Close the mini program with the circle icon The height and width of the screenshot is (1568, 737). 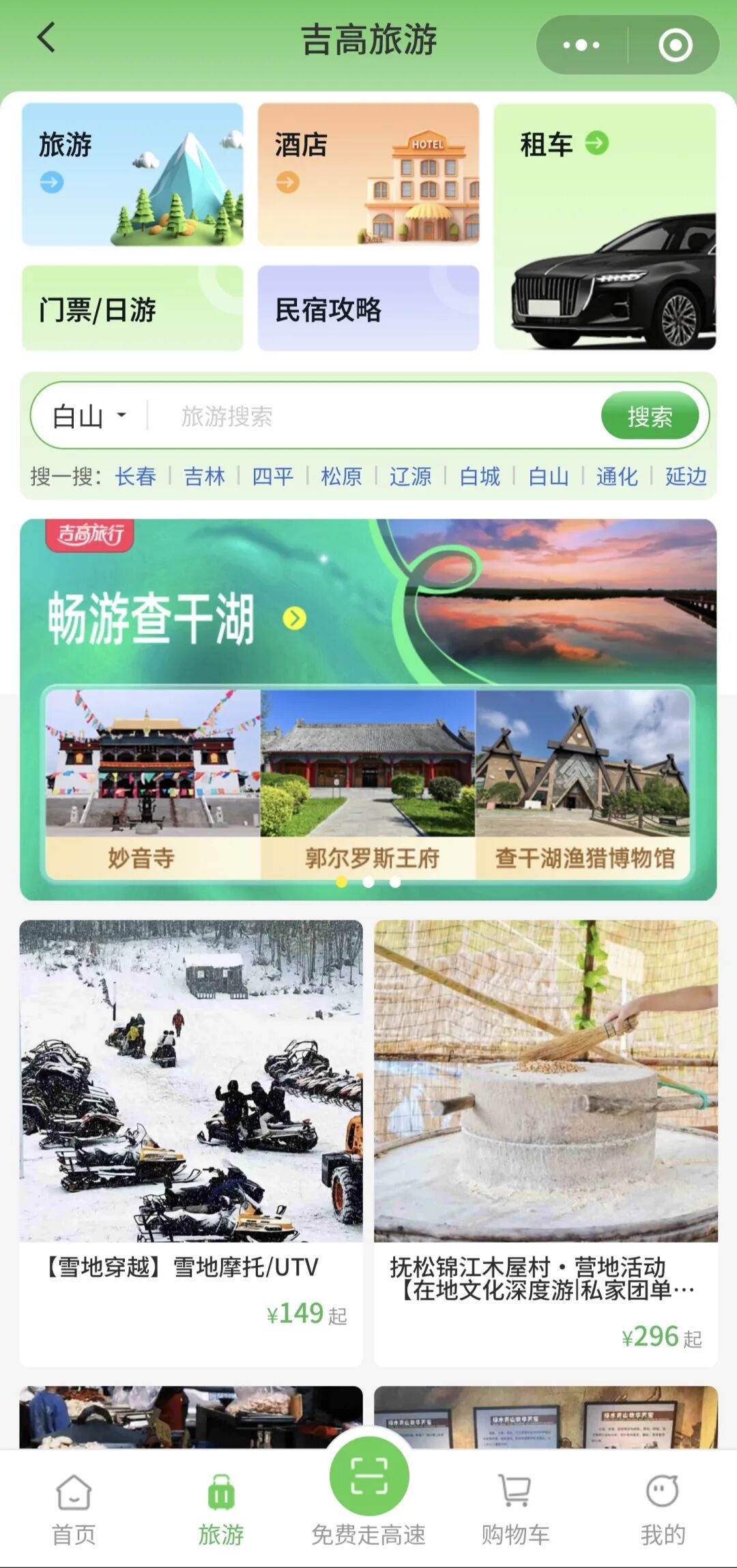coord(675,45)
